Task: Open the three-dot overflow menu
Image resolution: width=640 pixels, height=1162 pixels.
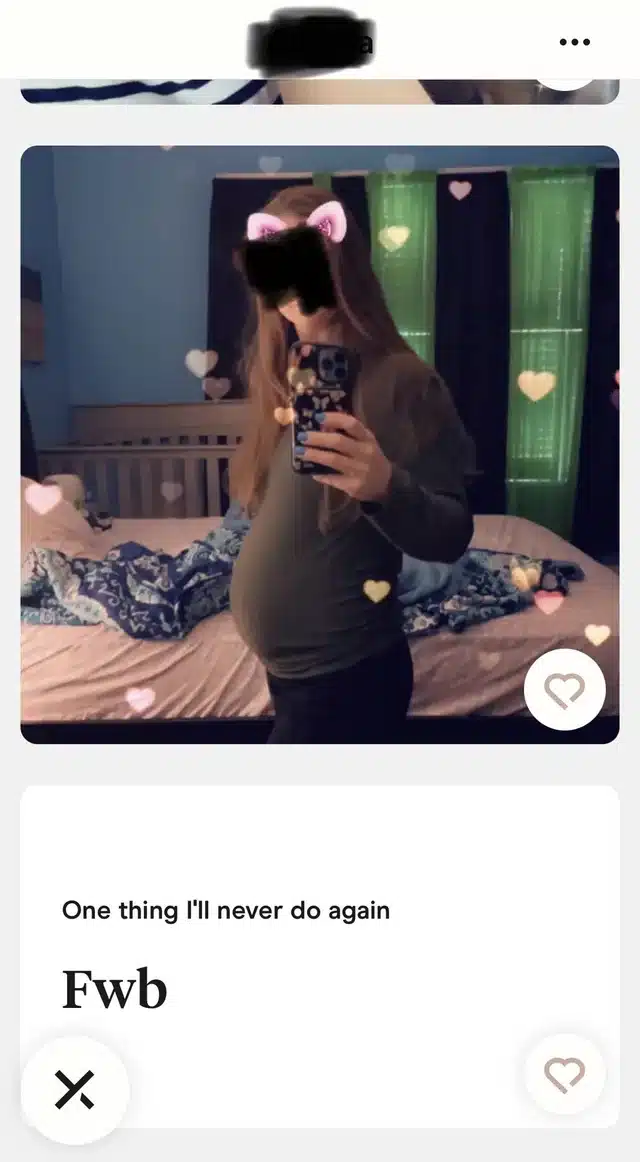Action: tap(575, 42)
